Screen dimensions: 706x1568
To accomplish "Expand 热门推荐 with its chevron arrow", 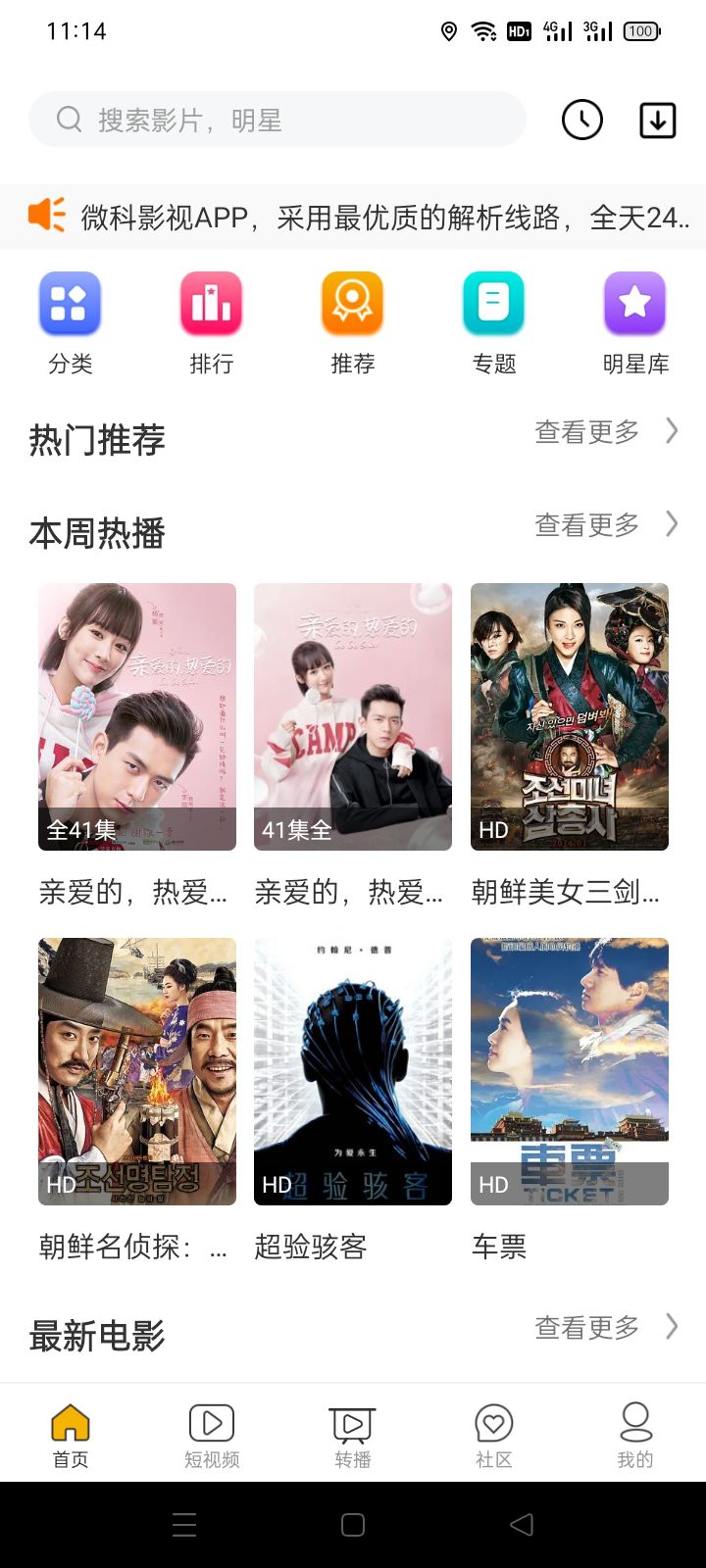I will tap(671, 430).
